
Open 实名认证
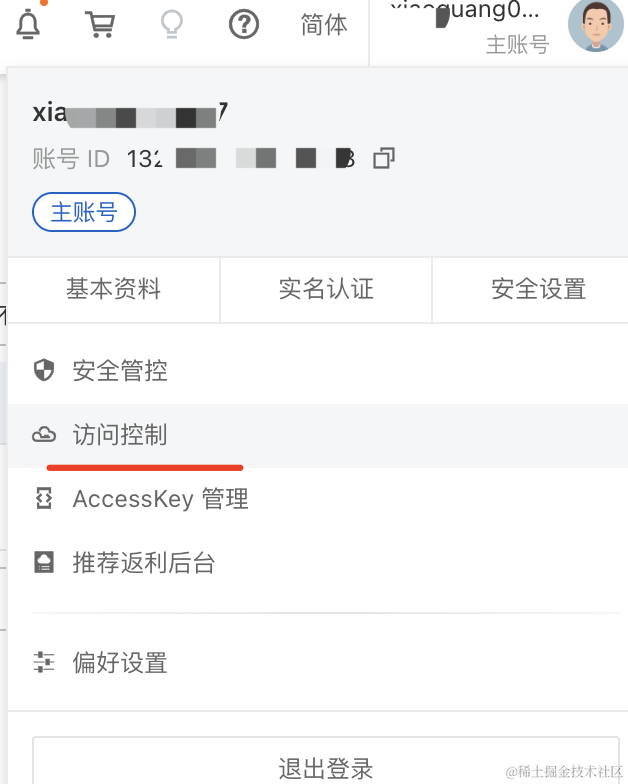click(x=326, y=290)
